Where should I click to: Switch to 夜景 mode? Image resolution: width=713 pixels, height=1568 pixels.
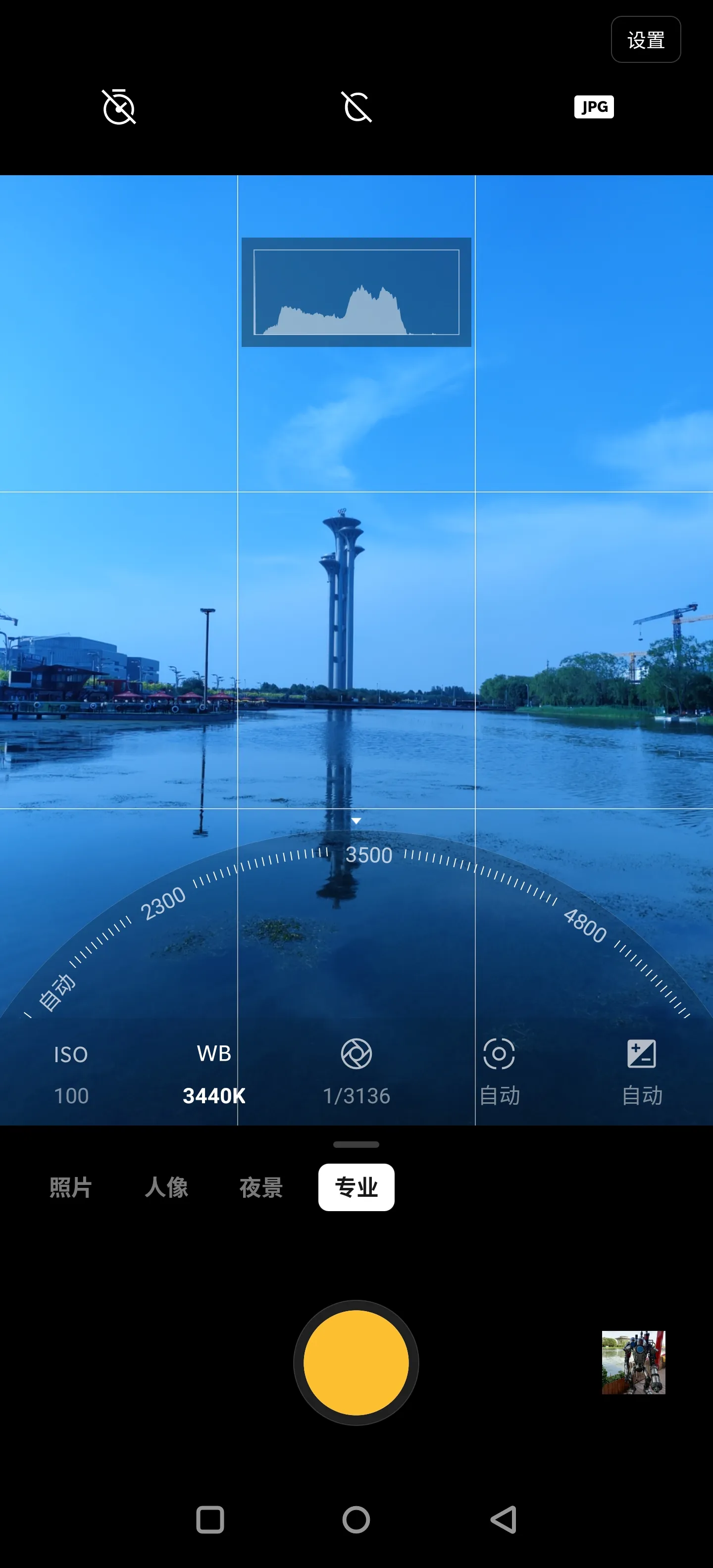click(261, 1187)
